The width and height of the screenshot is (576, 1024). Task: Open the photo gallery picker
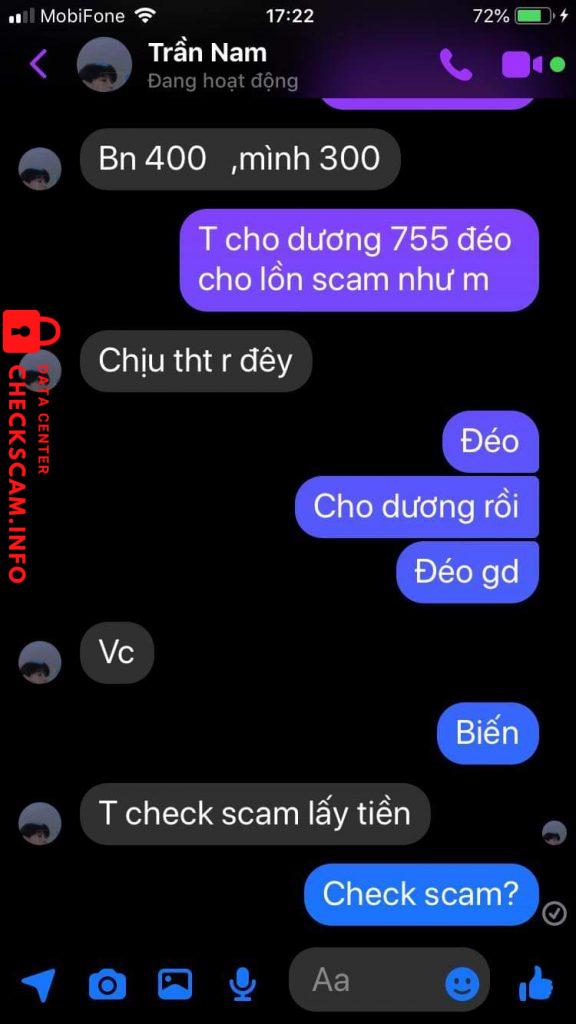[x=175, y=982]
